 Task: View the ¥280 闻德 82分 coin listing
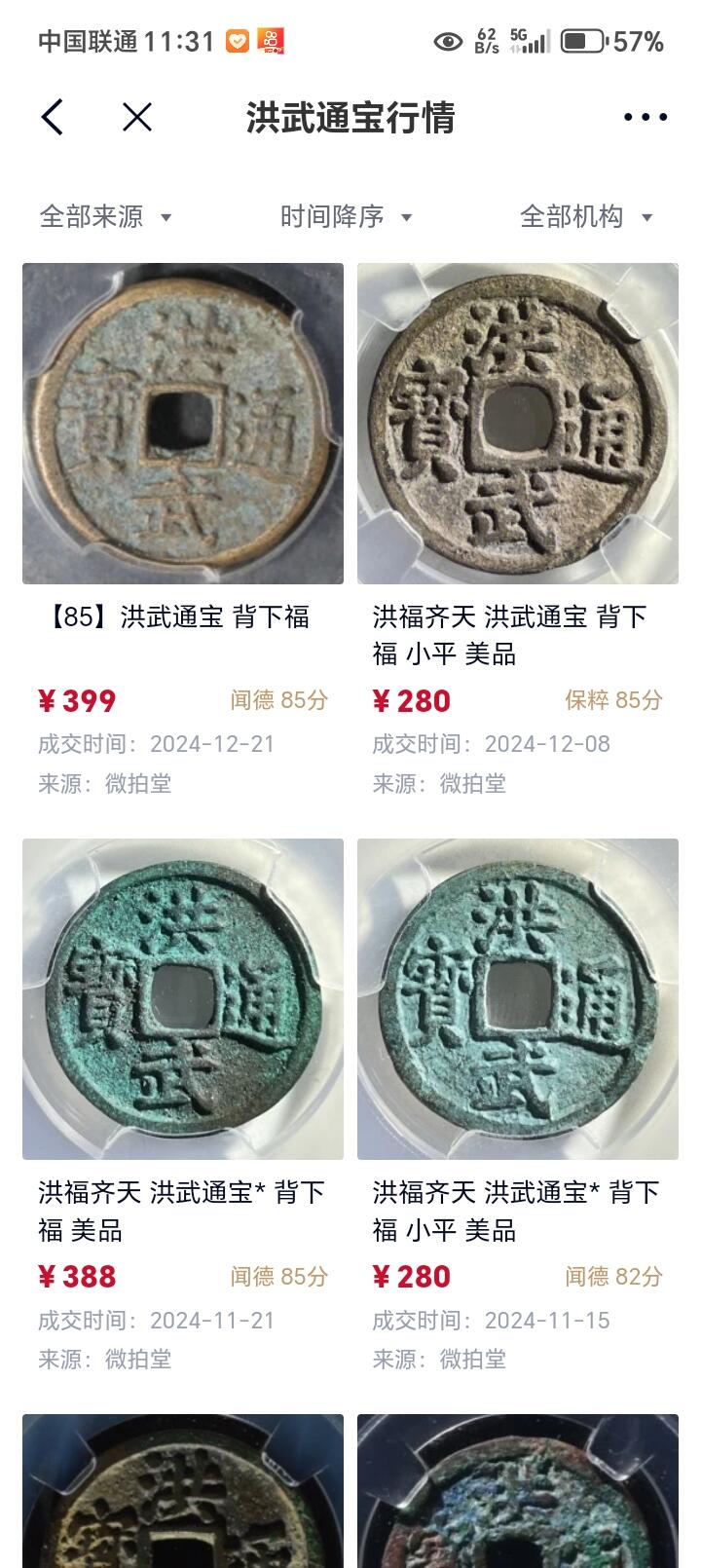point(518,1106)
